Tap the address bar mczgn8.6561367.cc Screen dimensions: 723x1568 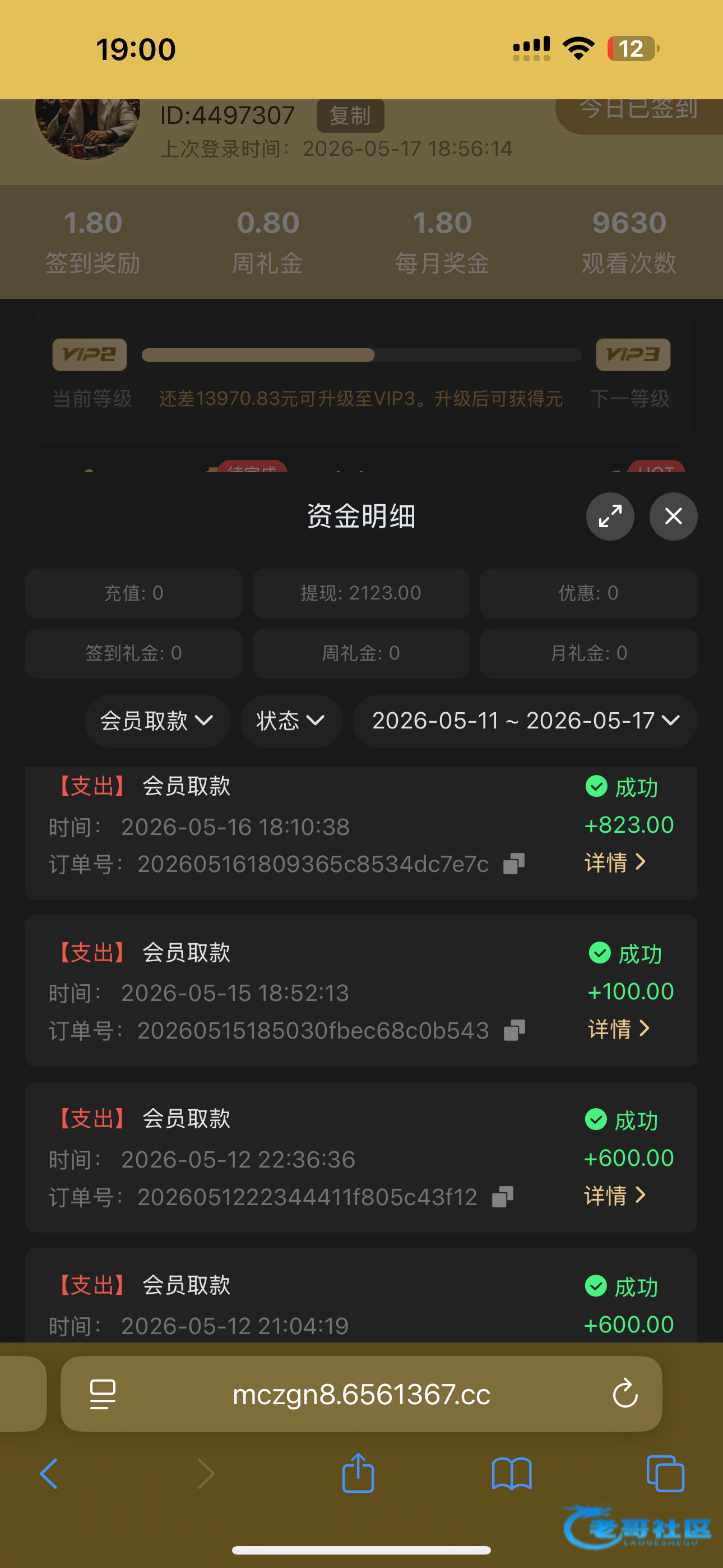coord(361,1393)
